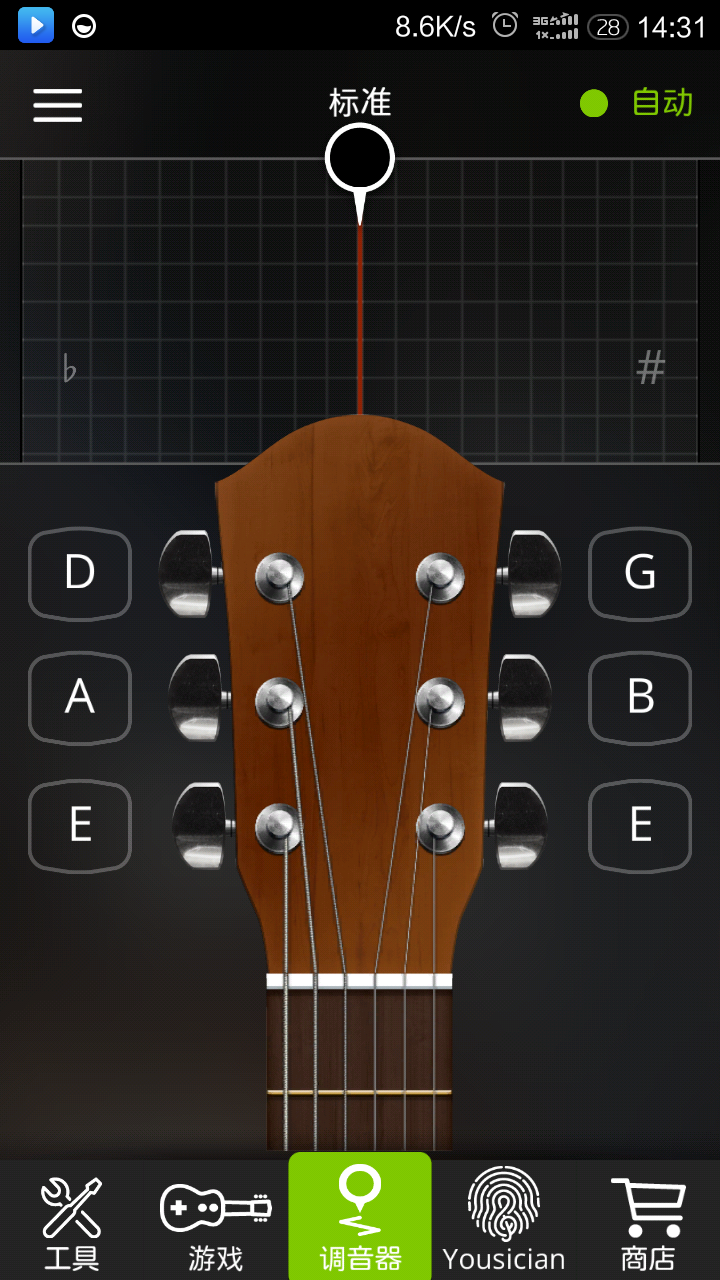Select the G string button

tap(640, 573)
